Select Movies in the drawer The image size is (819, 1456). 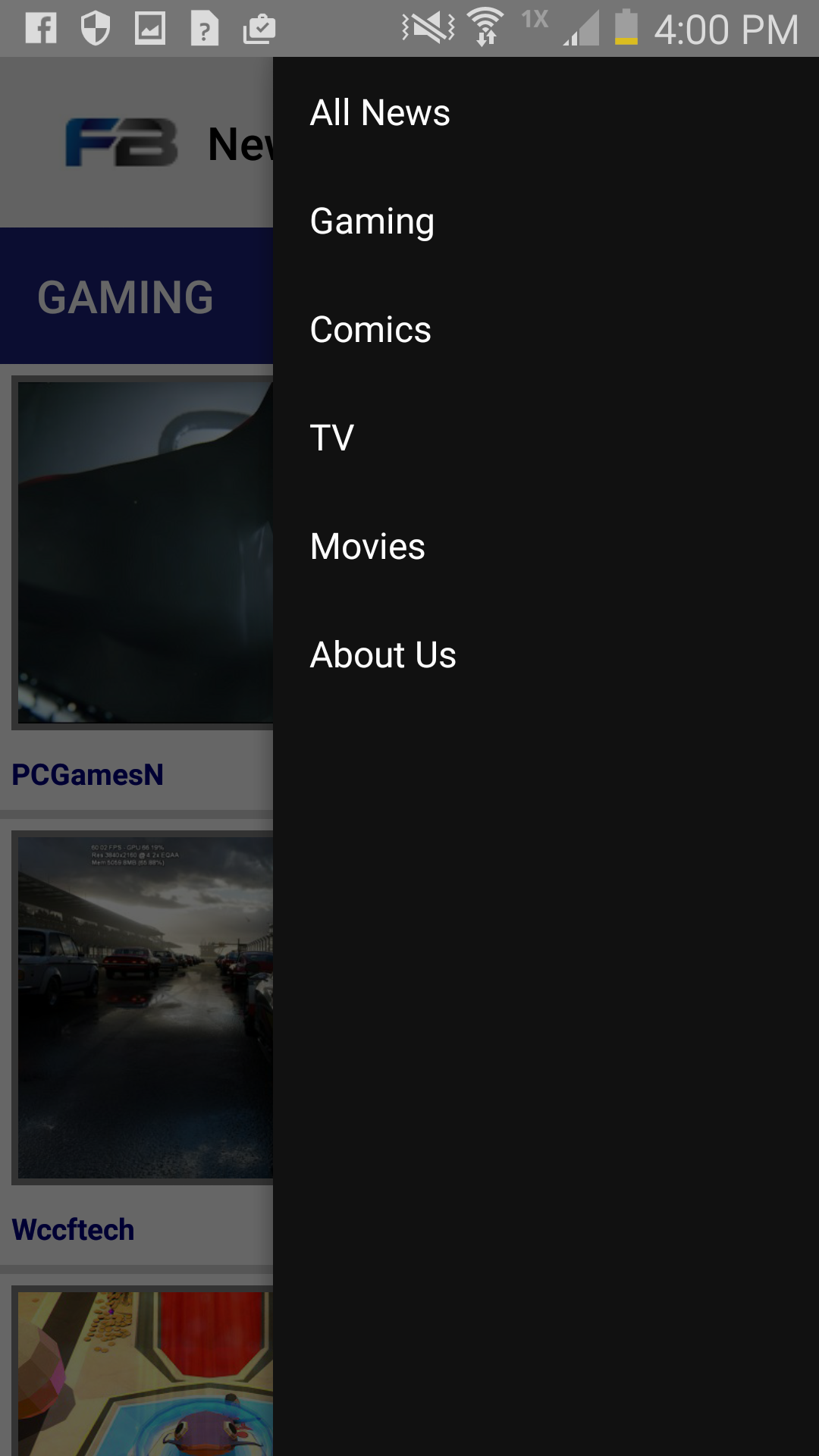pos(367,546)
